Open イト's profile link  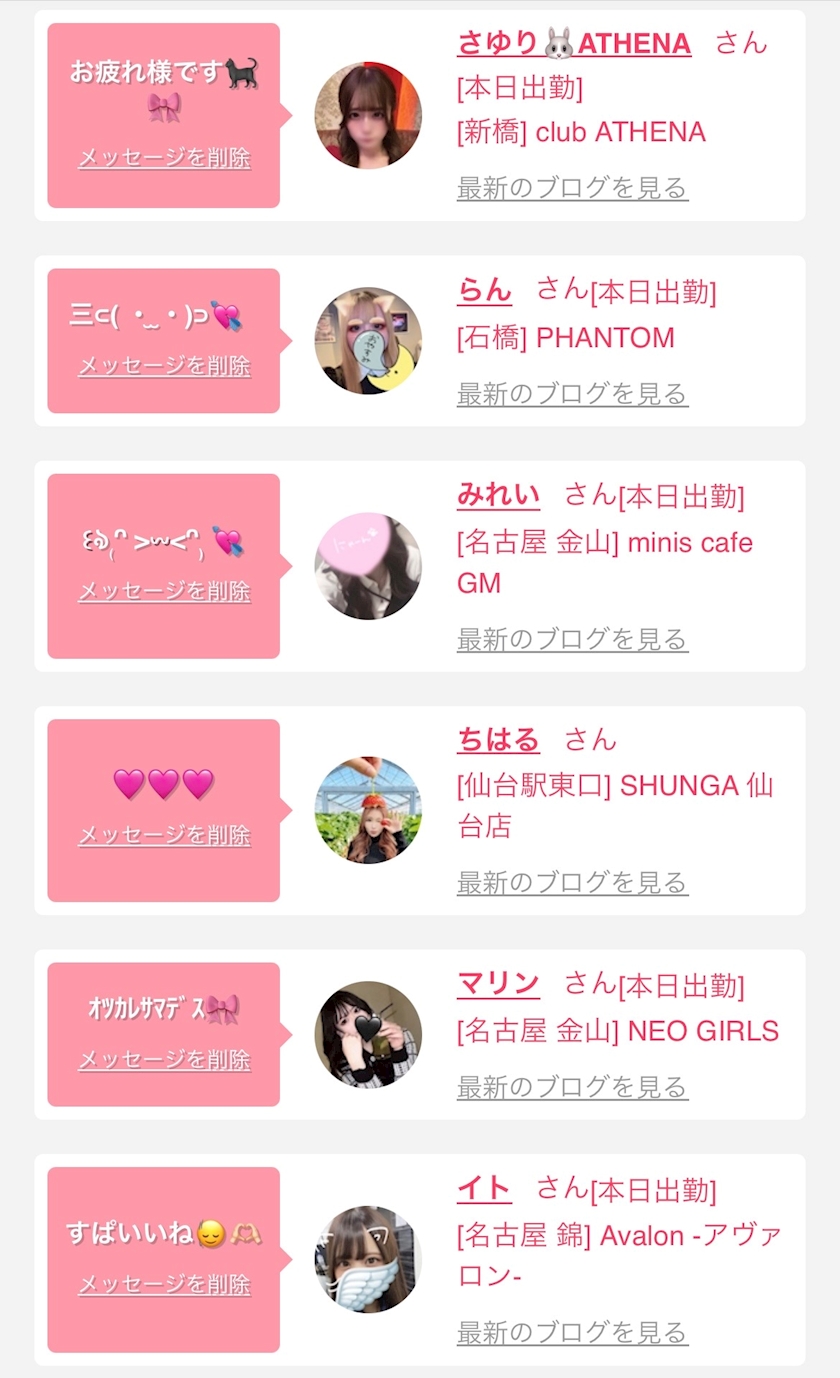coord(484,1189)
